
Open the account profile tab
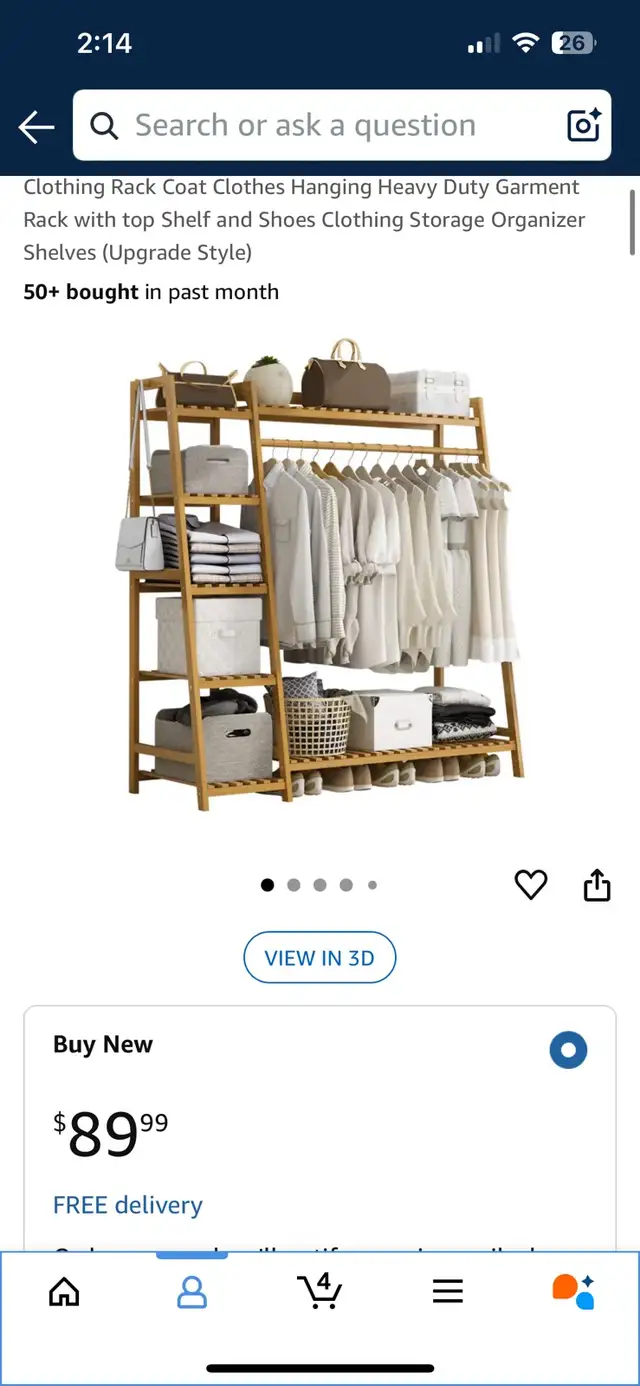tap(192, 1292)
